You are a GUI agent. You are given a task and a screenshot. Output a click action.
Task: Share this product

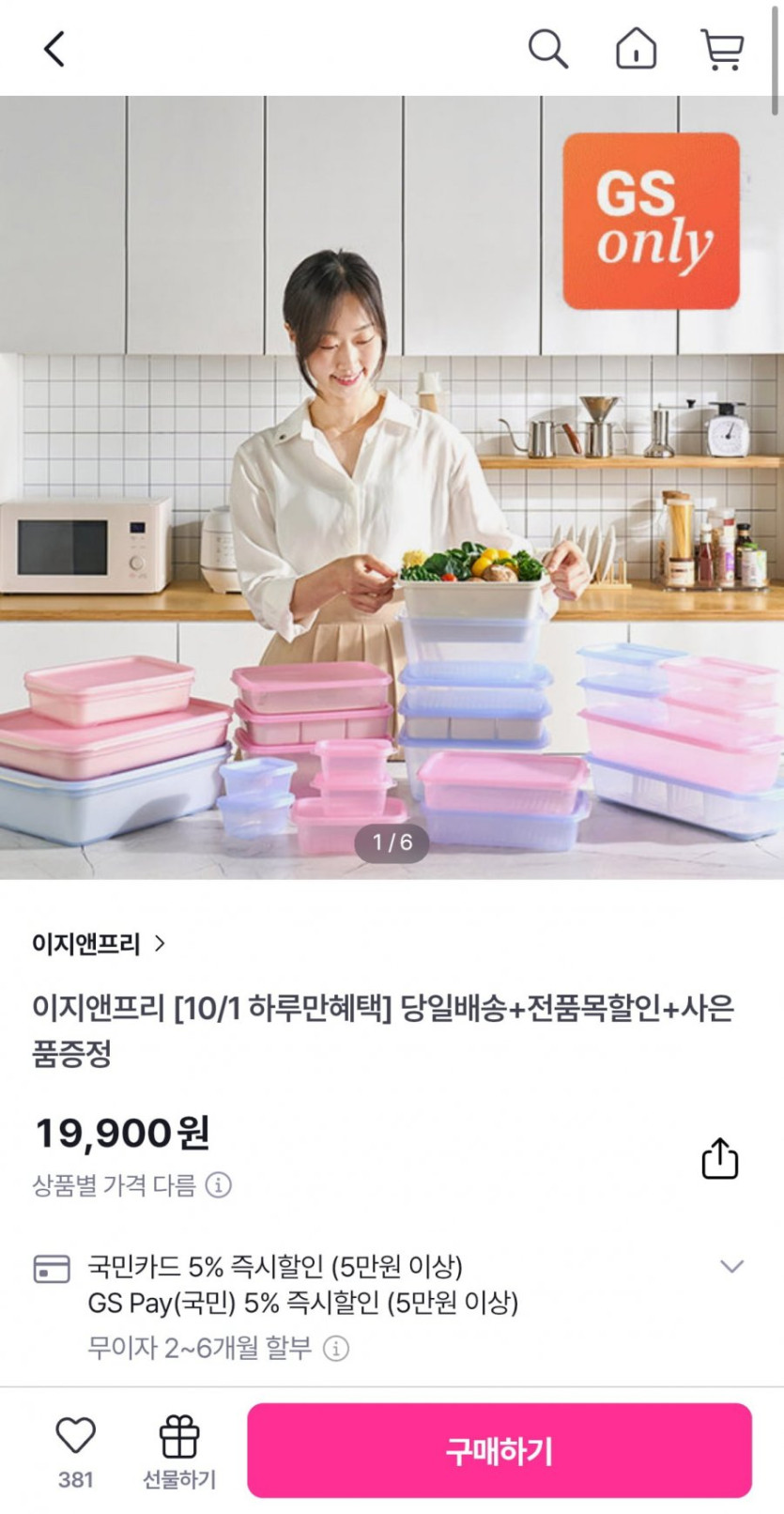point(720,1158)
